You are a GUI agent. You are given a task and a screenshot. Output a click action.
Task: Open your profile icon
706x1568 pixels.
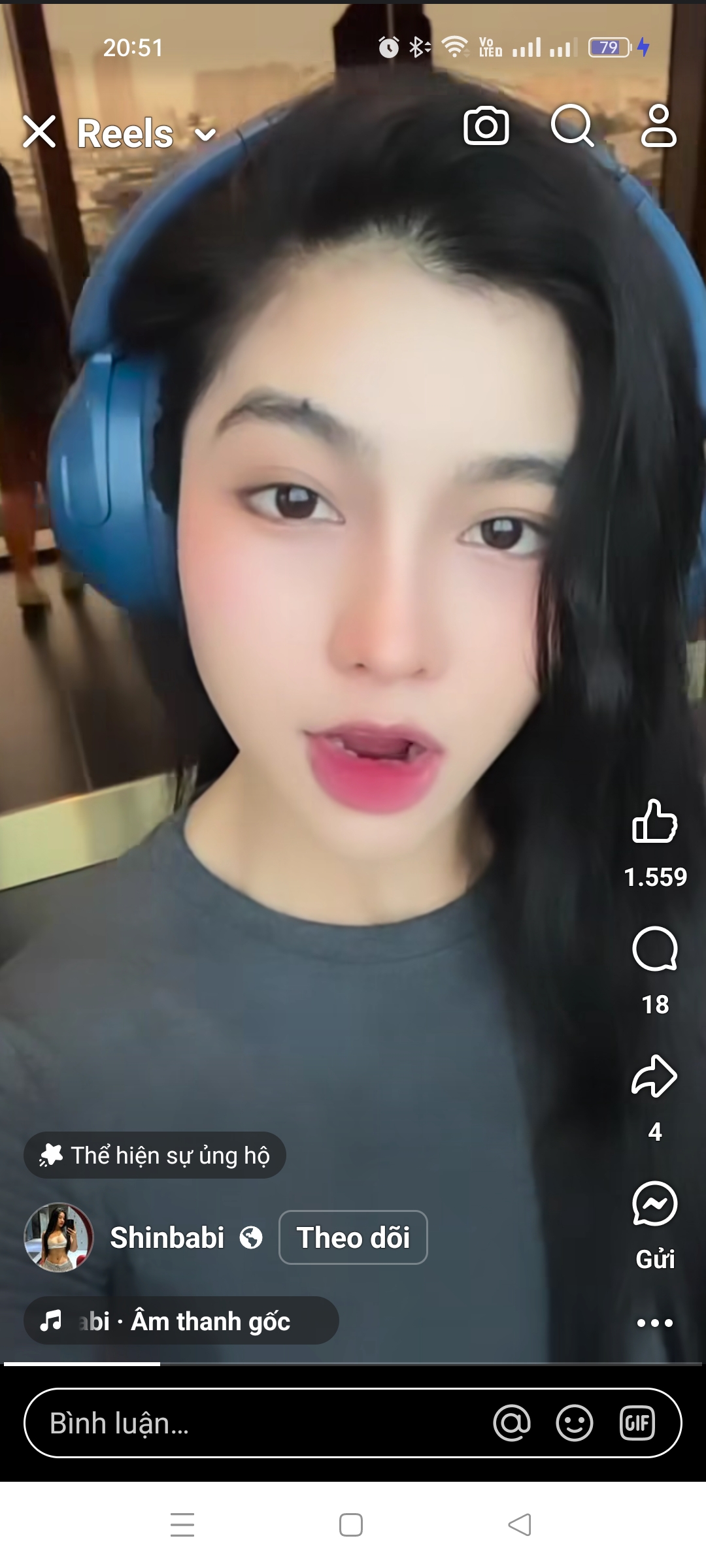658,125
